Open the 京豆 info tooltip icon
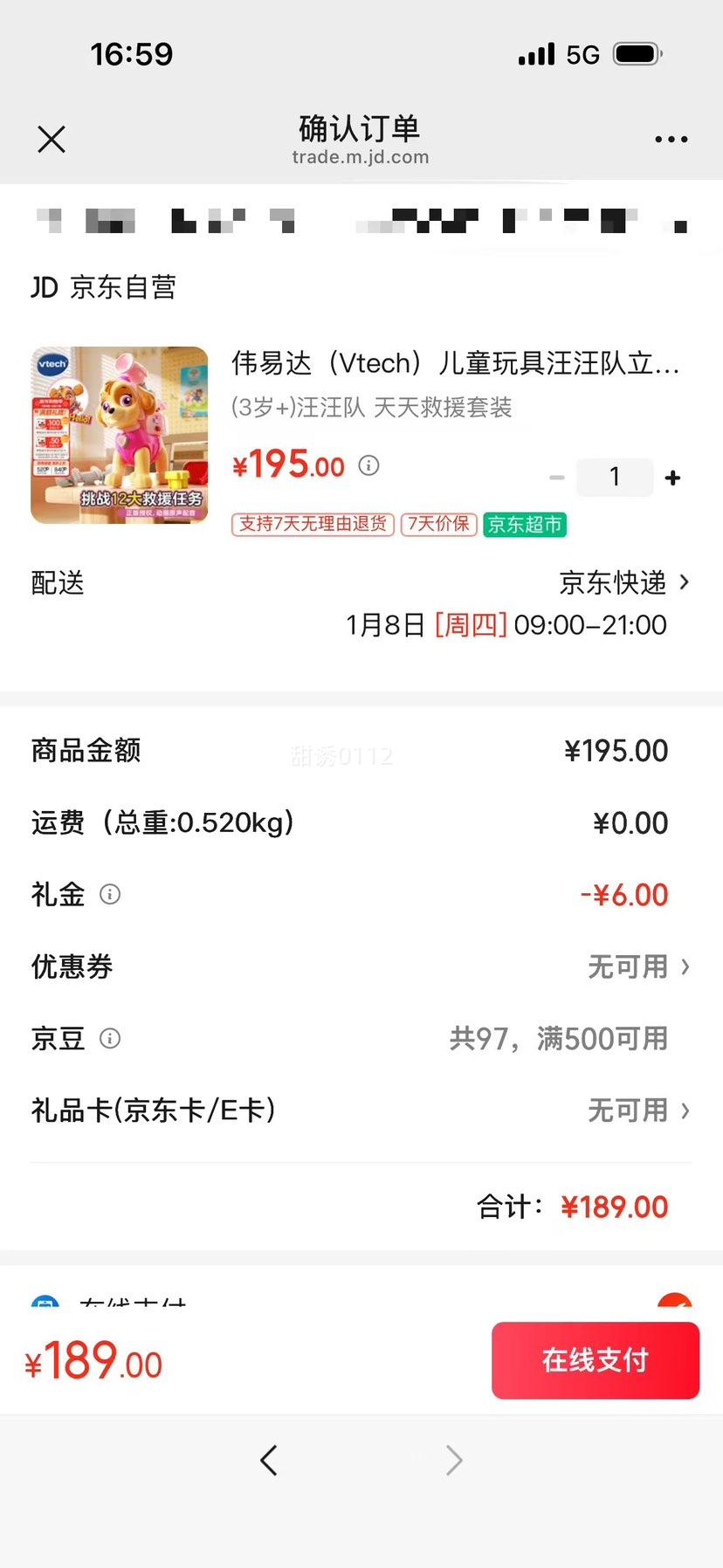Screen dimensions: 723x1568 pos(110,1038)
